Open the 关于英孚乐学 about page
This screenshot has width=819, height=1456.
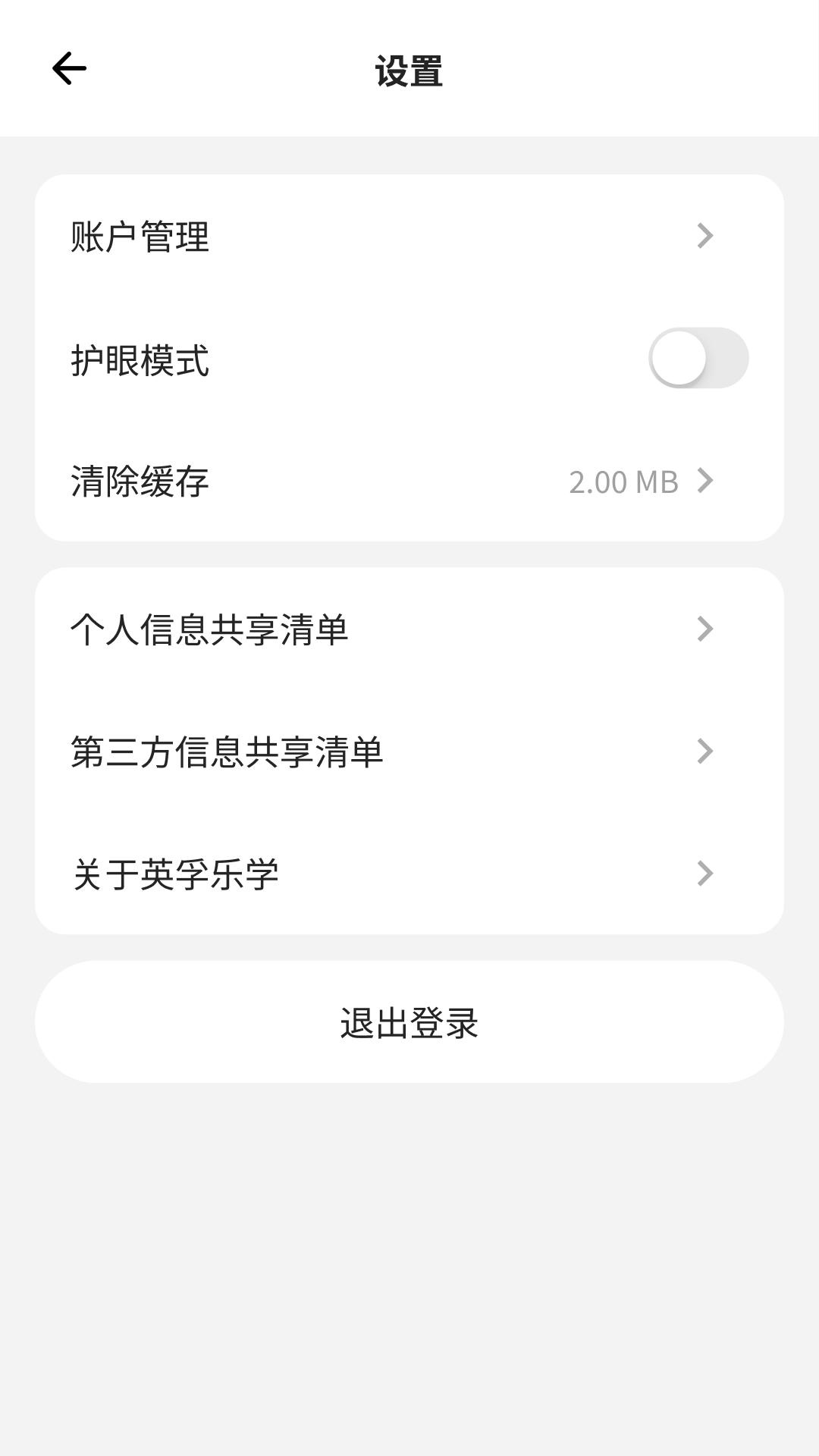(x=409, y=875)
